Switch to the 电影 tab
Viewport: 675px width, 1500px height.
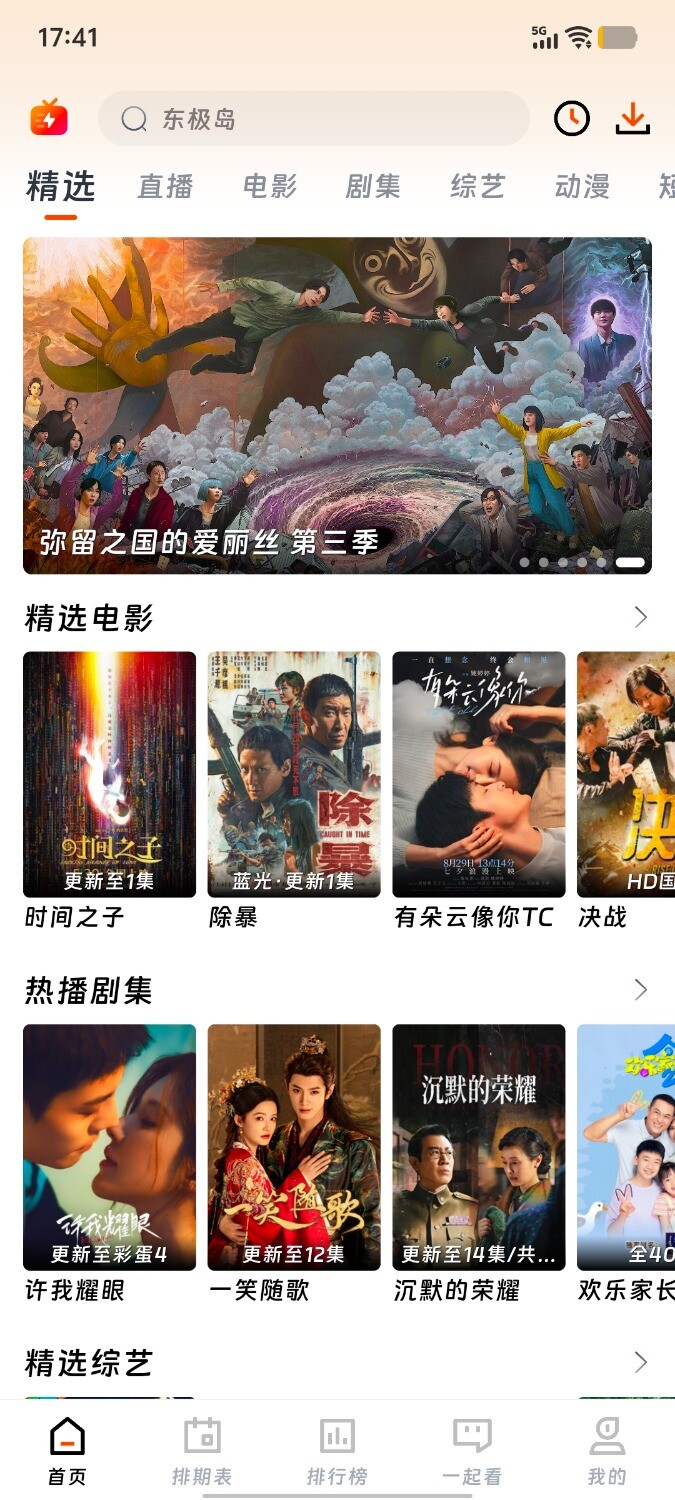(x=269, y=187)
